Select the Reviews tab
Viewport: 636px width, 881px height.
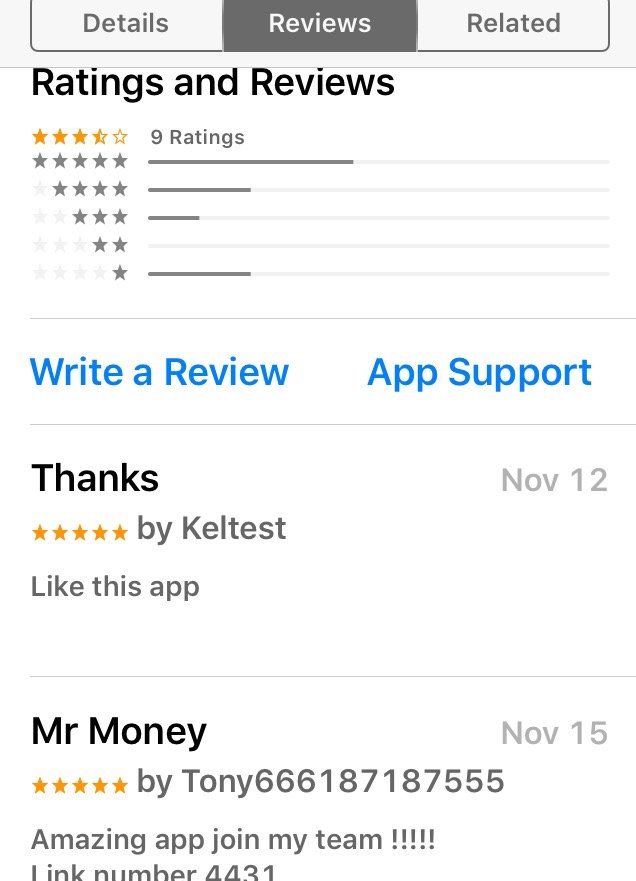click(320, 24)
